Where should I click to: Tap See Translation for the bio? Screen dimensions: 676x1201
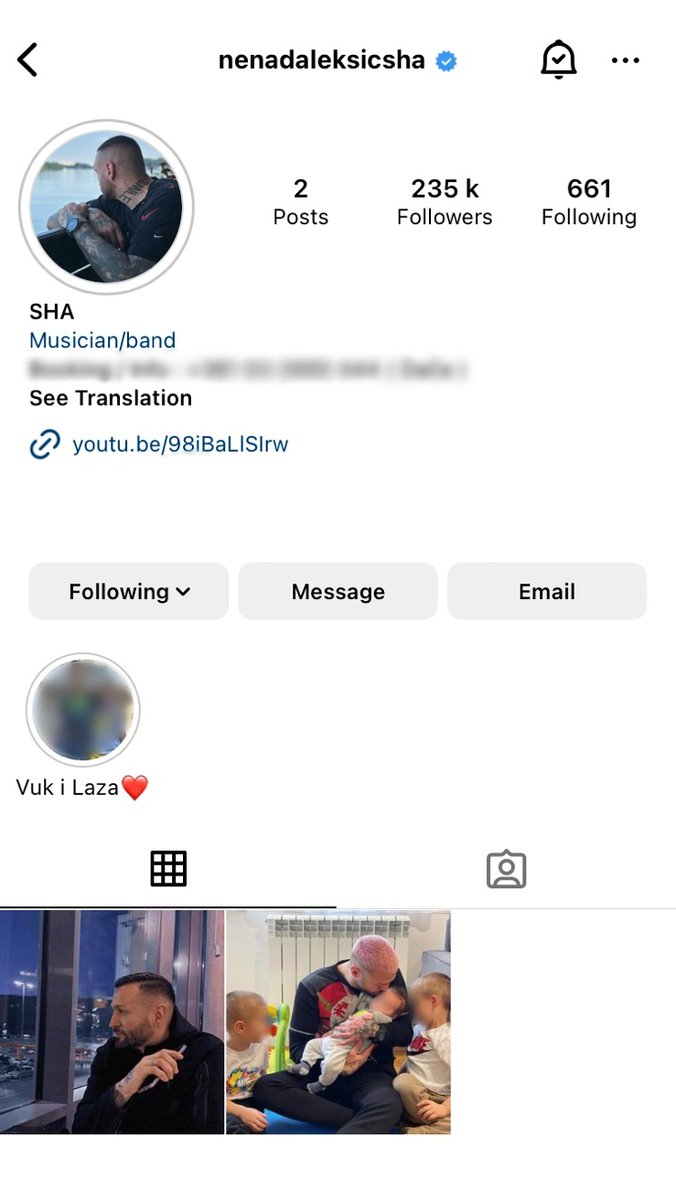pos(110,398)
